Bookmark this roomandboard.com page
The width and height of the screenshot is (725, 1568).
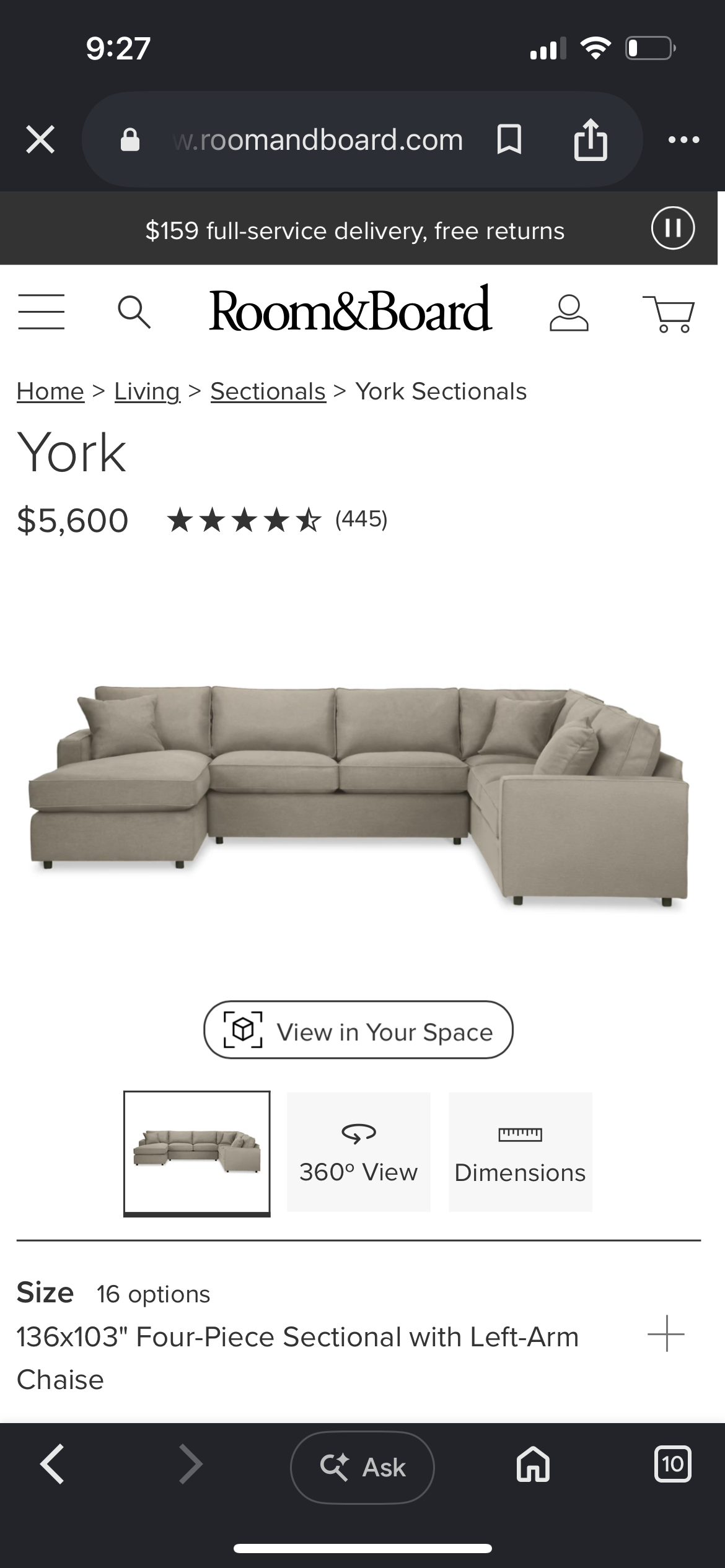tap(509, 139)
